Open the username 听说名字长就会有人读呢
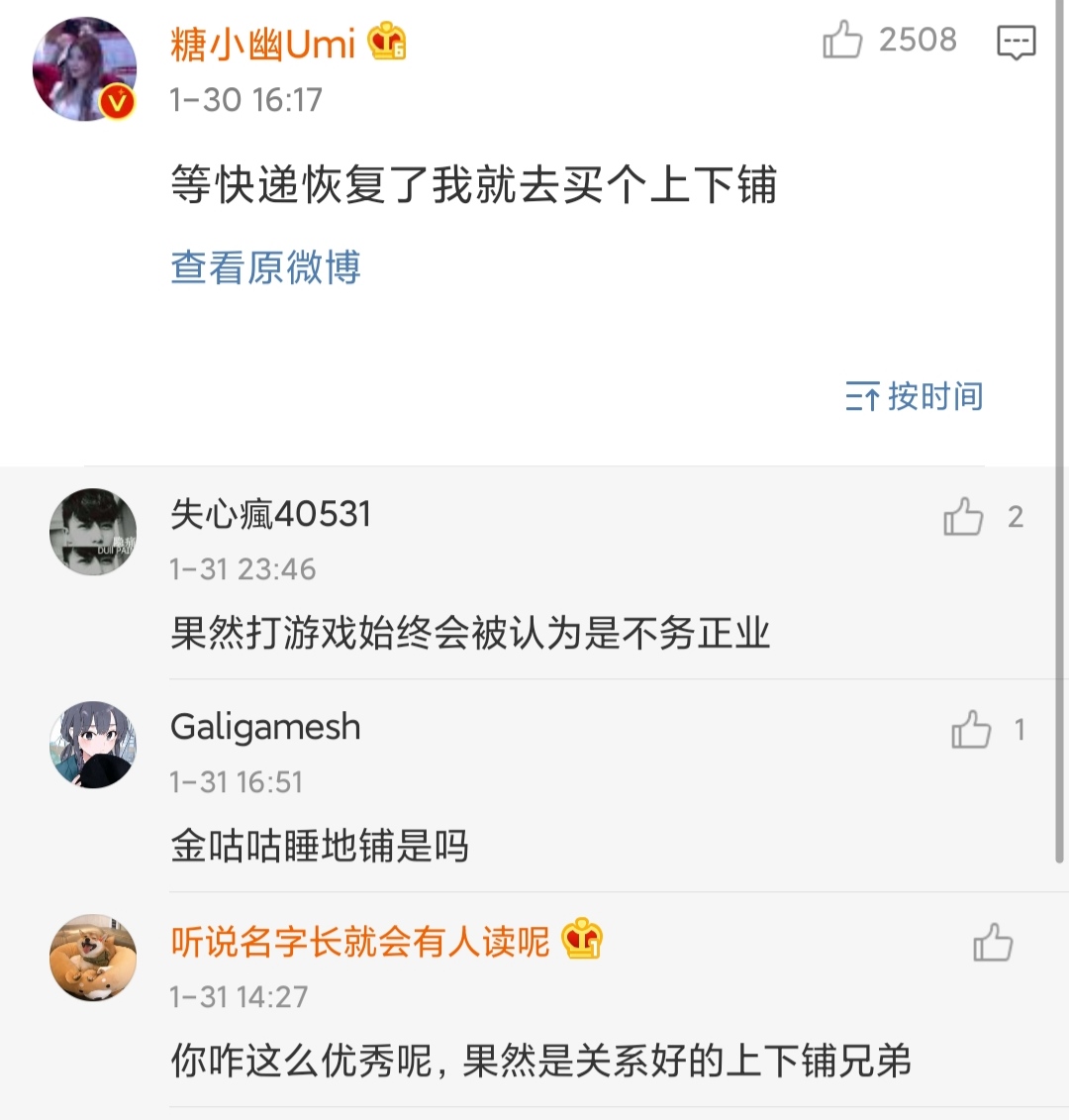The width and height of the screenshot is (1069, 1120). tap(360, 941)
